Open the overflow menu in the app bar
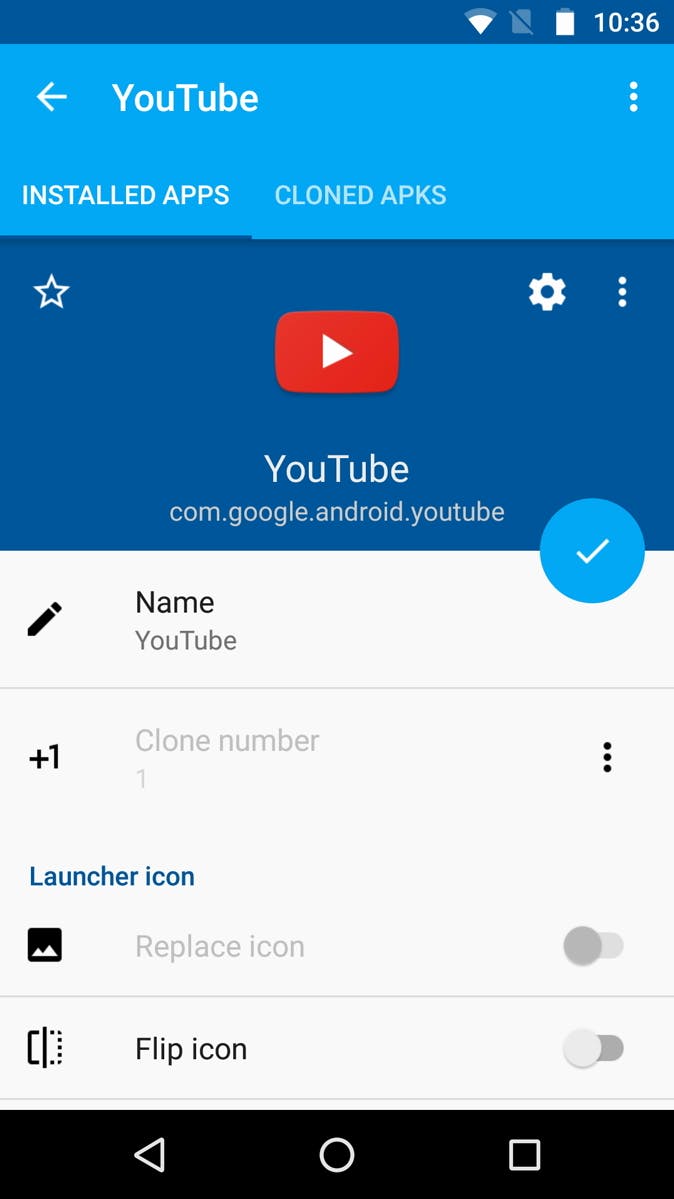The image size is (674, 1199). click(x=633, y=97)
